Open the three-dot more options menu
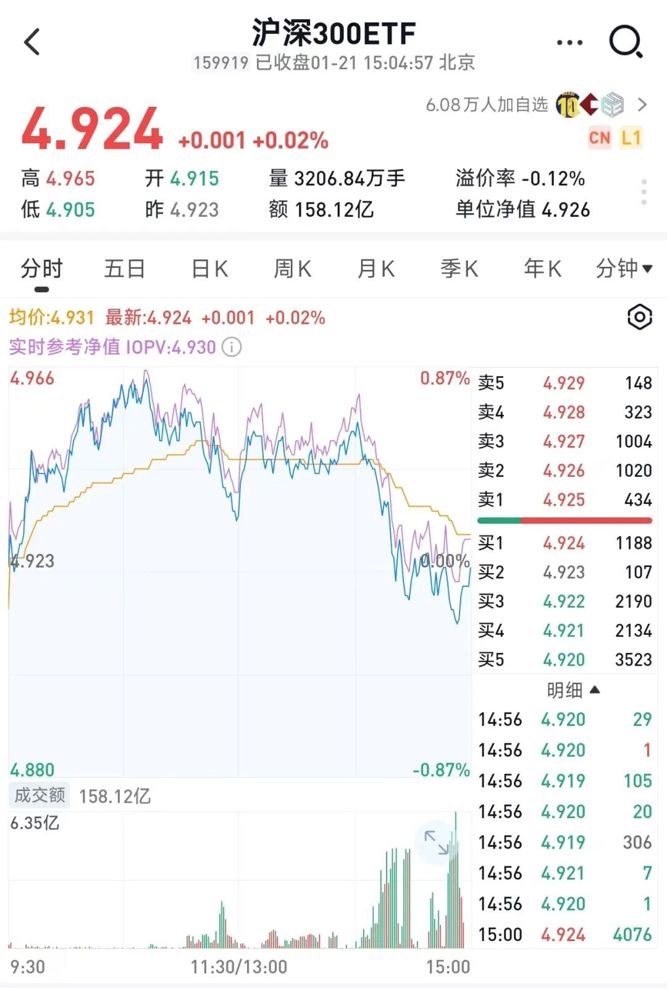This screenshot has height=988, width=667. 569,42
